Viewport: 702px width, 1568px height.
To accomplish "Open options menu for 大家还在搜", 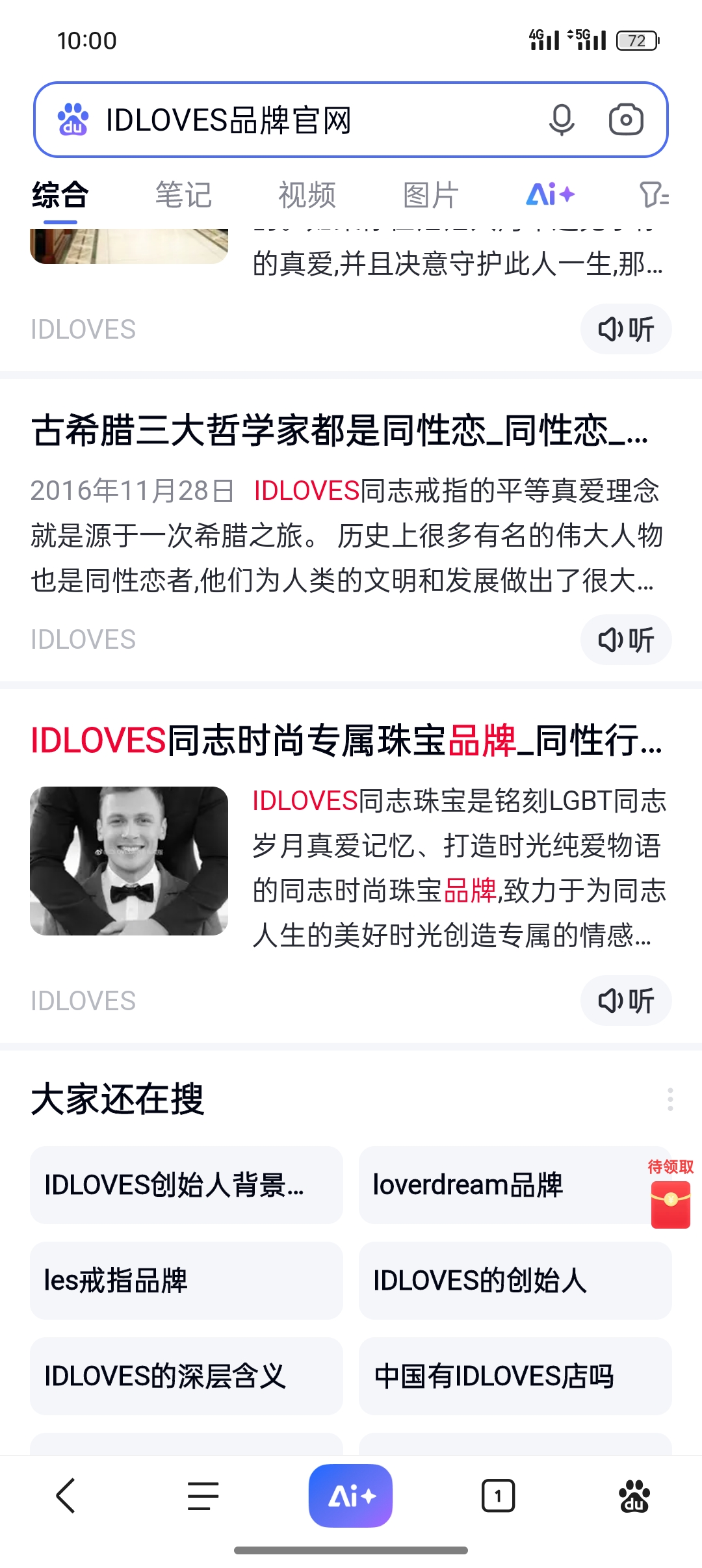I will click(669, 1099).
